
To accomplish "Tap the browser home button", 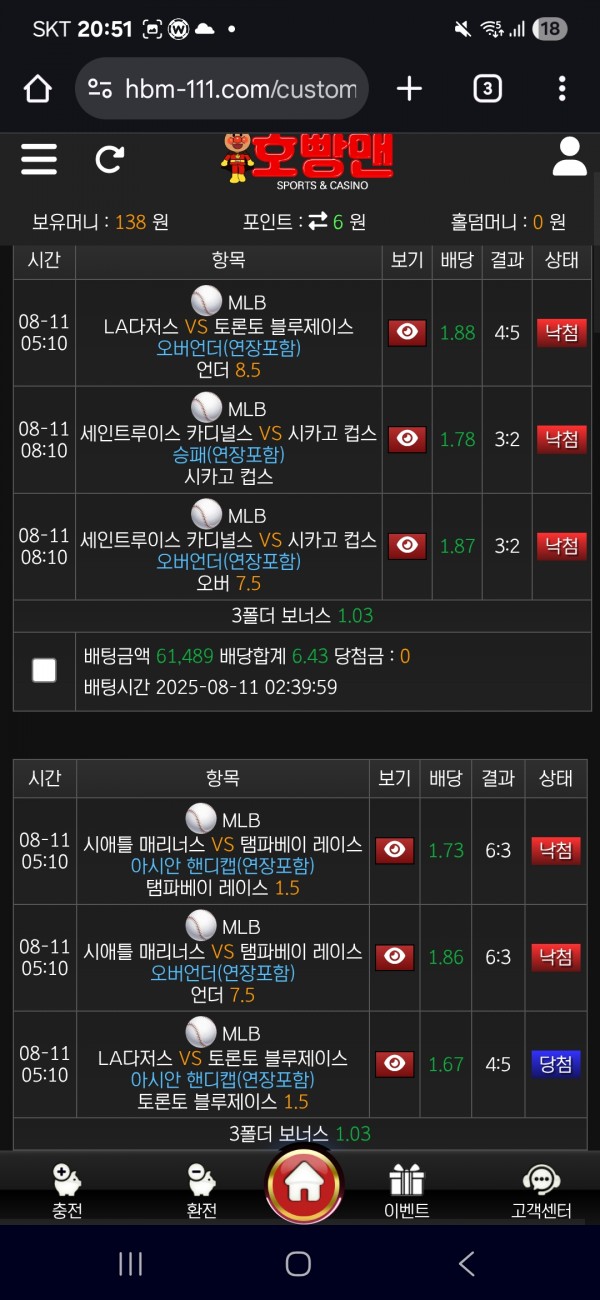I will [x=38, y=89].
